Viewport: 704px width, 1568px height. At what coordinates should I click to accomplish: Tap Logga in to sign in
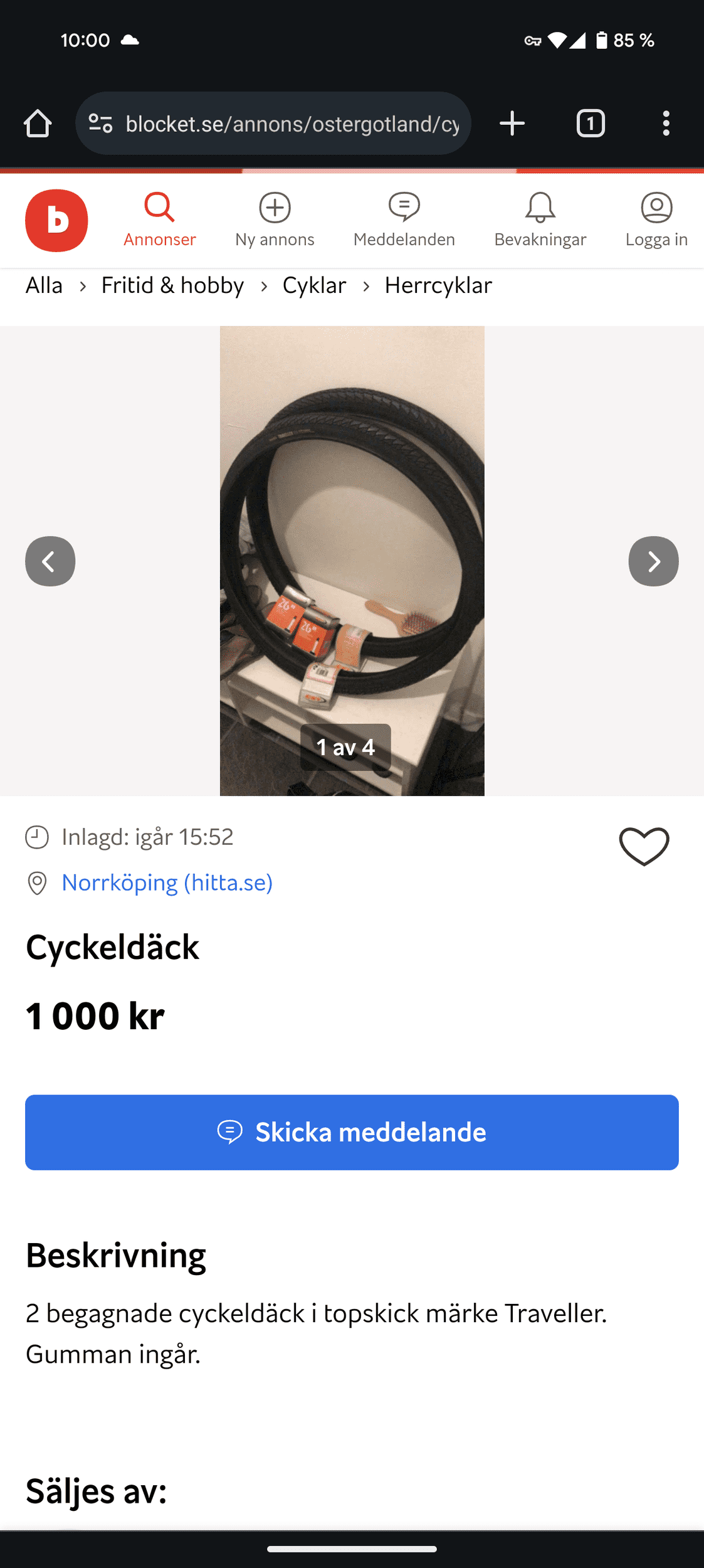pos(656,220)
